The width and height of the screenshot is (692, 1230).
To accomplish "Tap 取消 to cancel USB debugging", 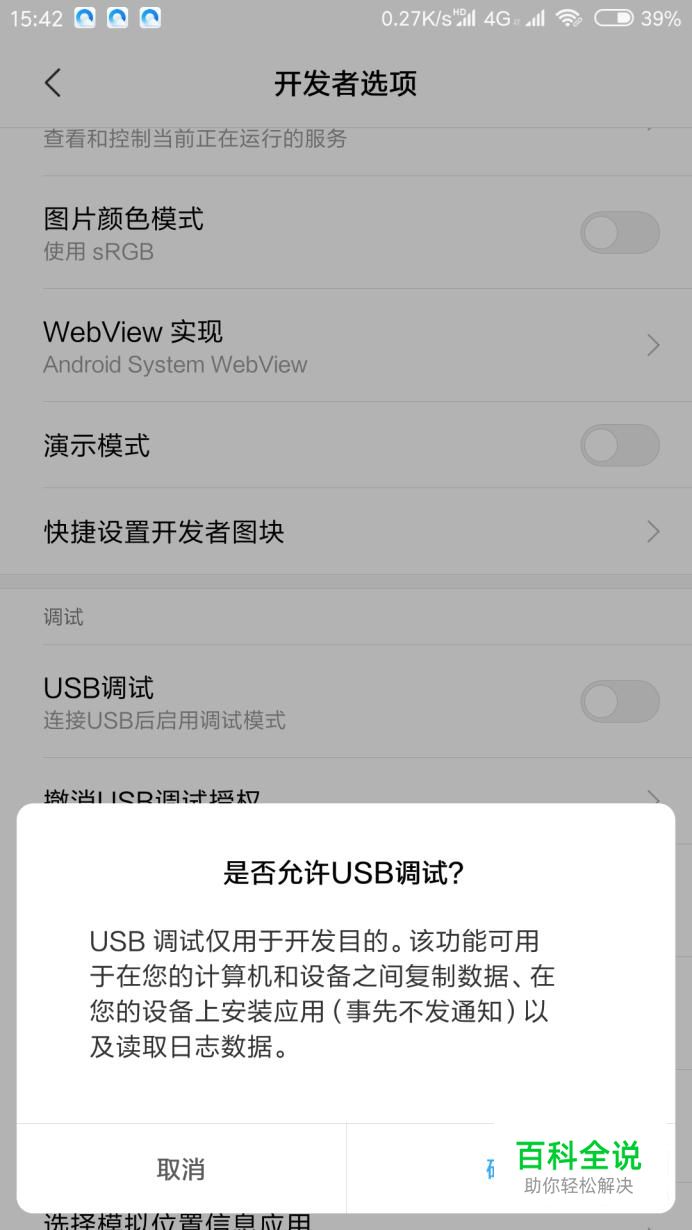I will 181,1168.
